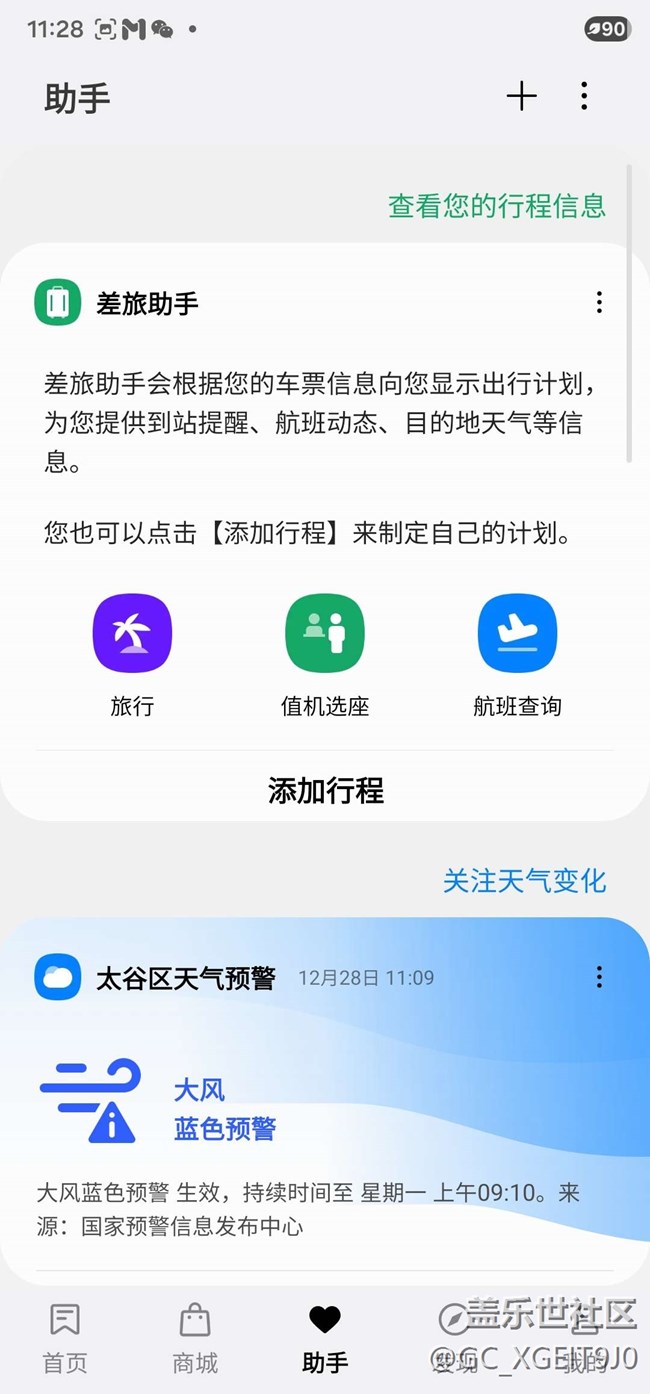Switch to the 商城 tab

pos(195,1338)
